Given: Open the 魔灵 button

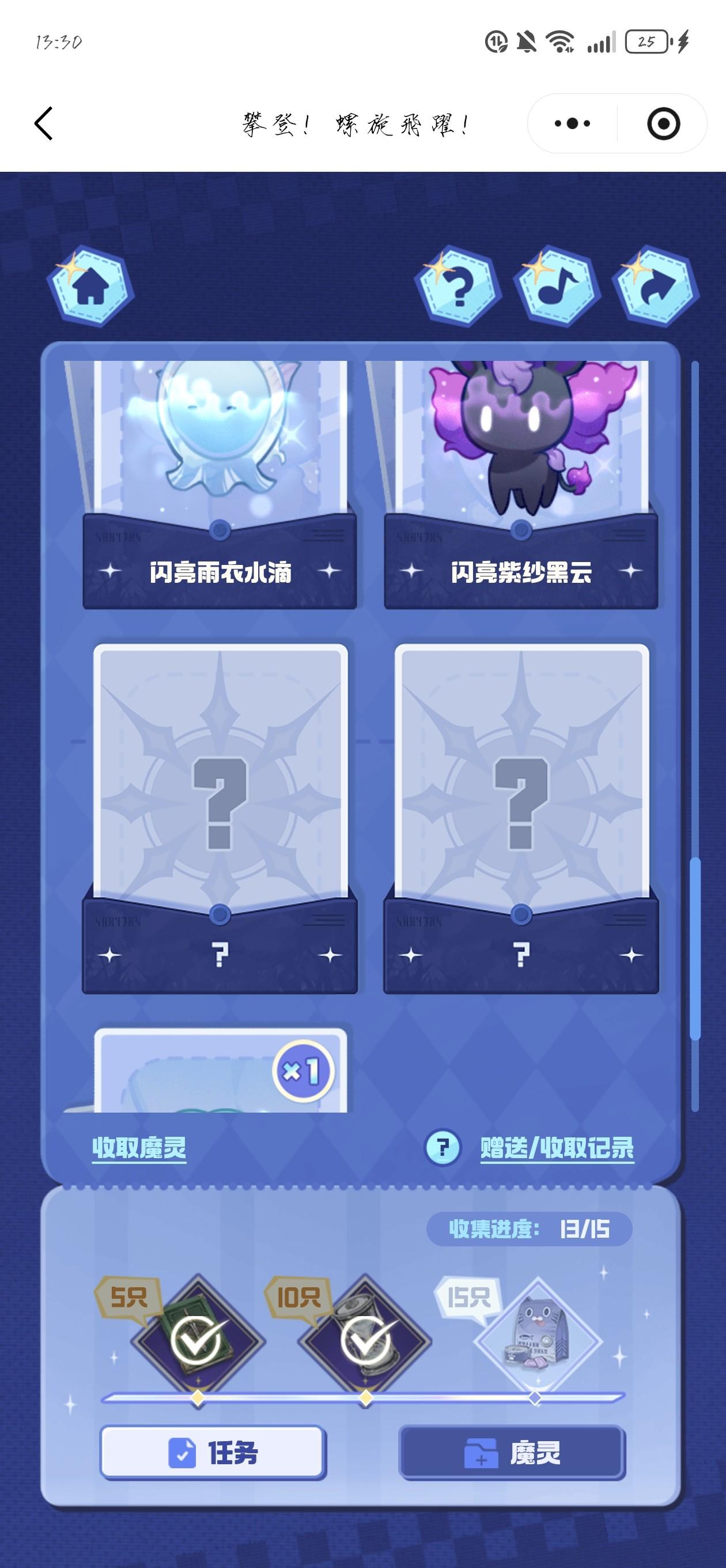Looking at the screenshot, I should (512, 1453).
